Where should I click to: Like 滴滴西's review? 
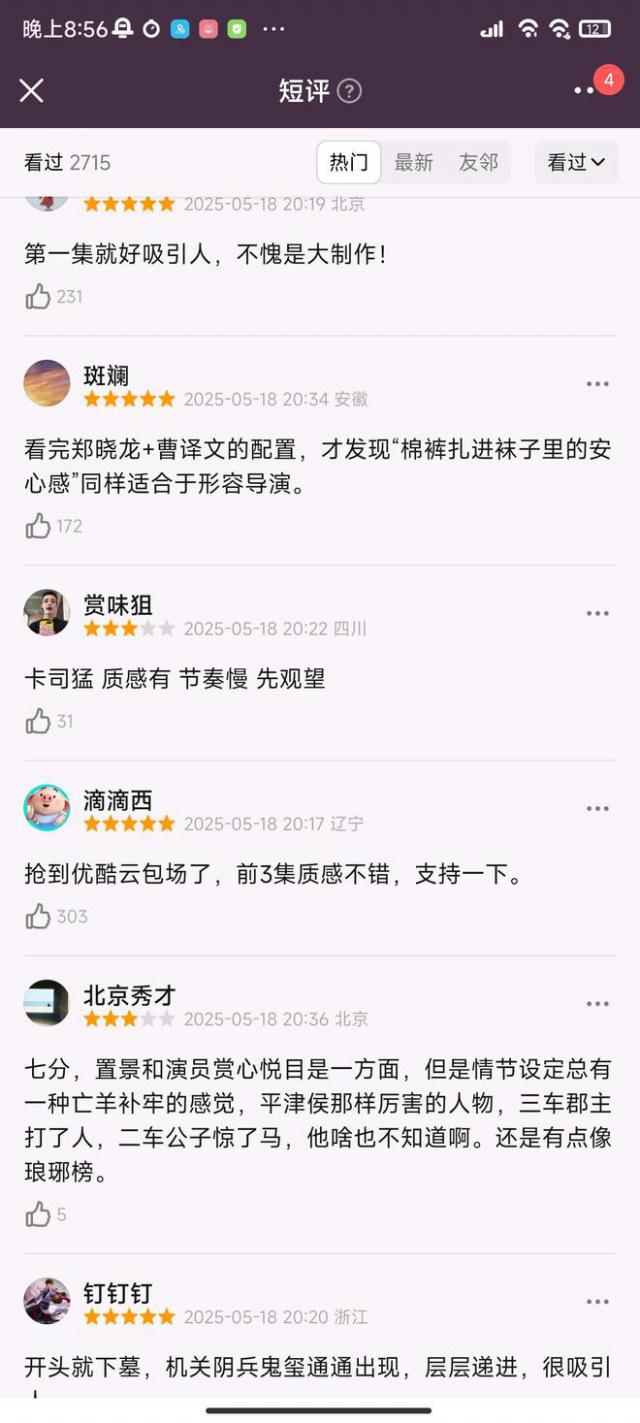click(38, 916)
